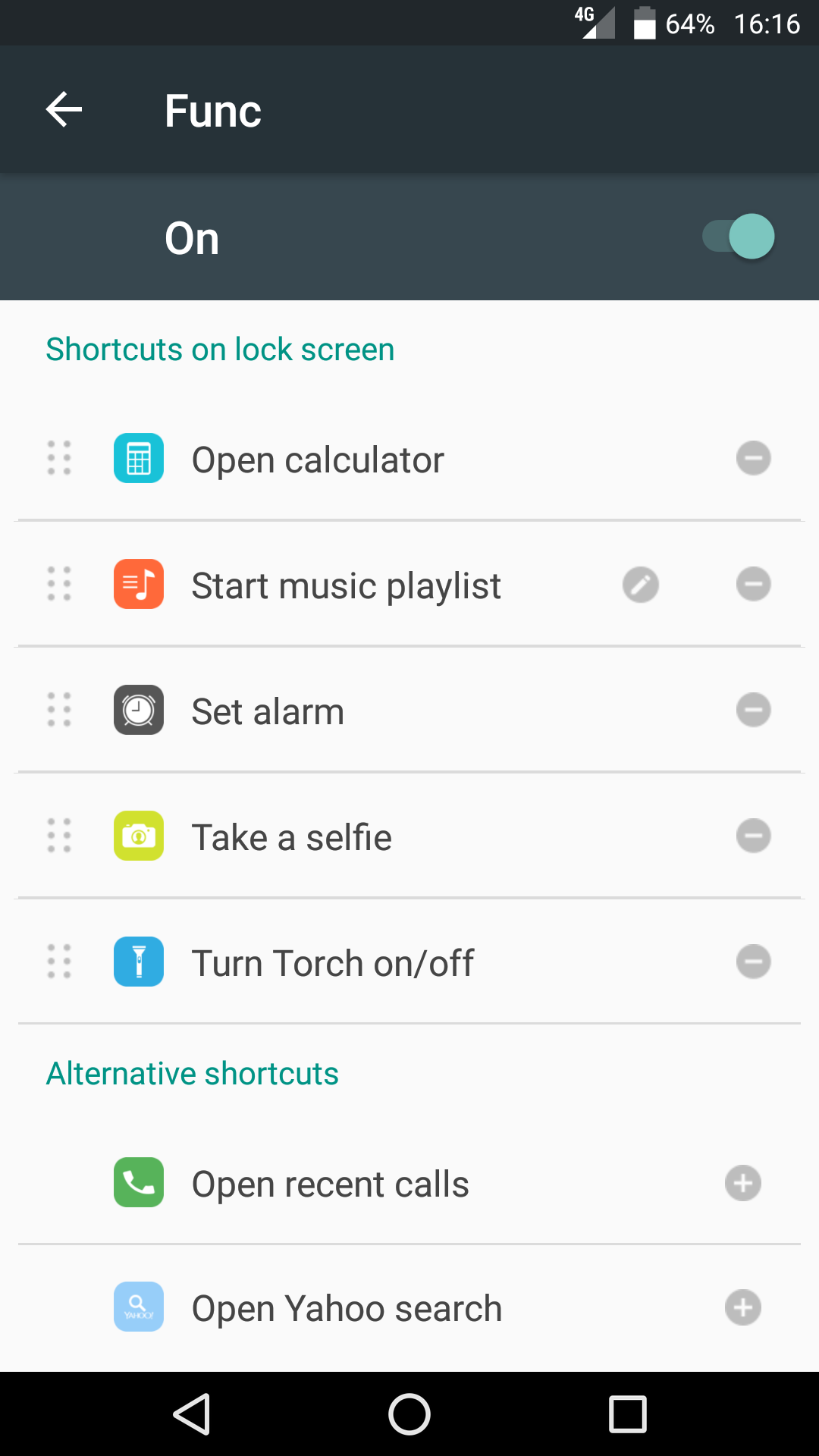Open the recent apps view
The image size is (819, 1456).
(x=628, y=1414)
